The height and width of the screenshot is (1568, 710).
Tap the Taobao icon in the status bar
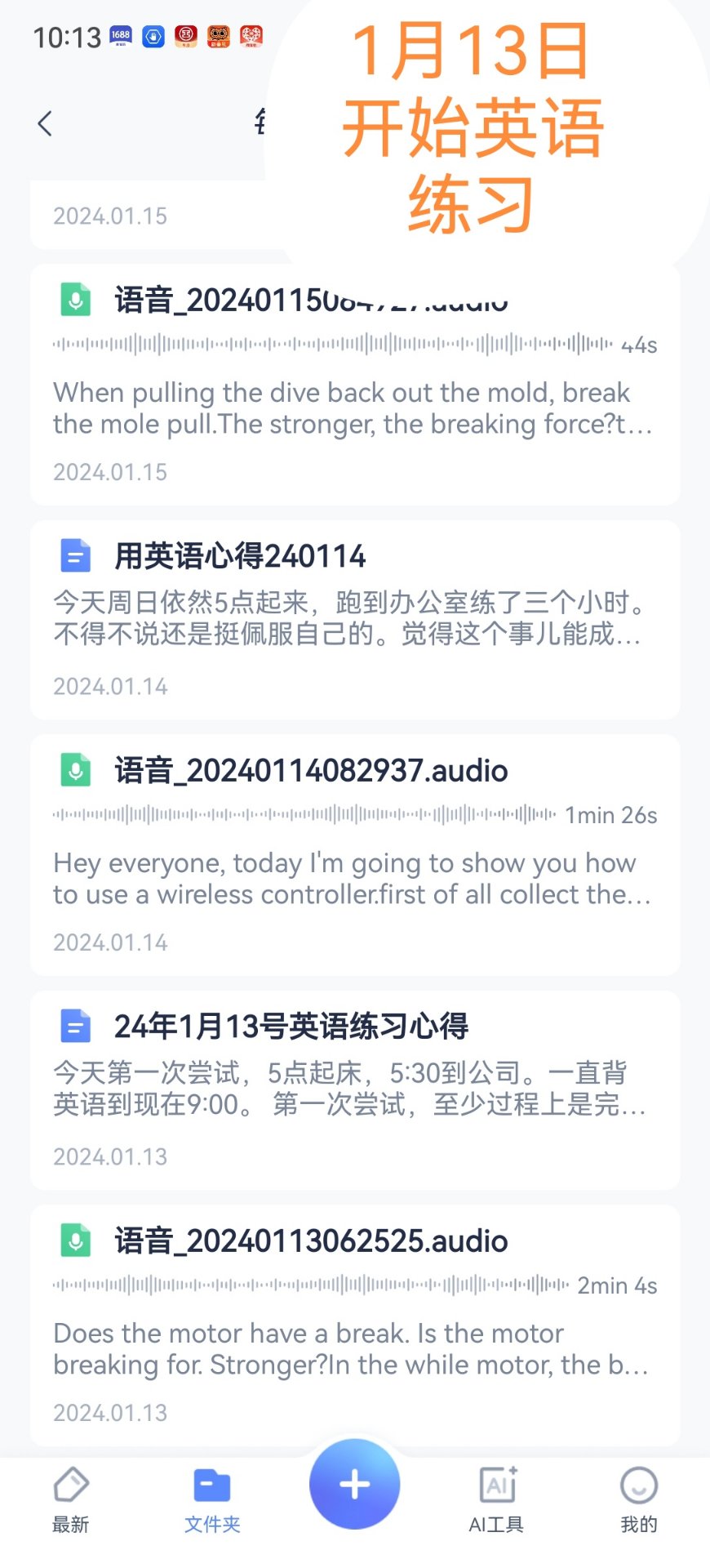(x=251, y=36)
